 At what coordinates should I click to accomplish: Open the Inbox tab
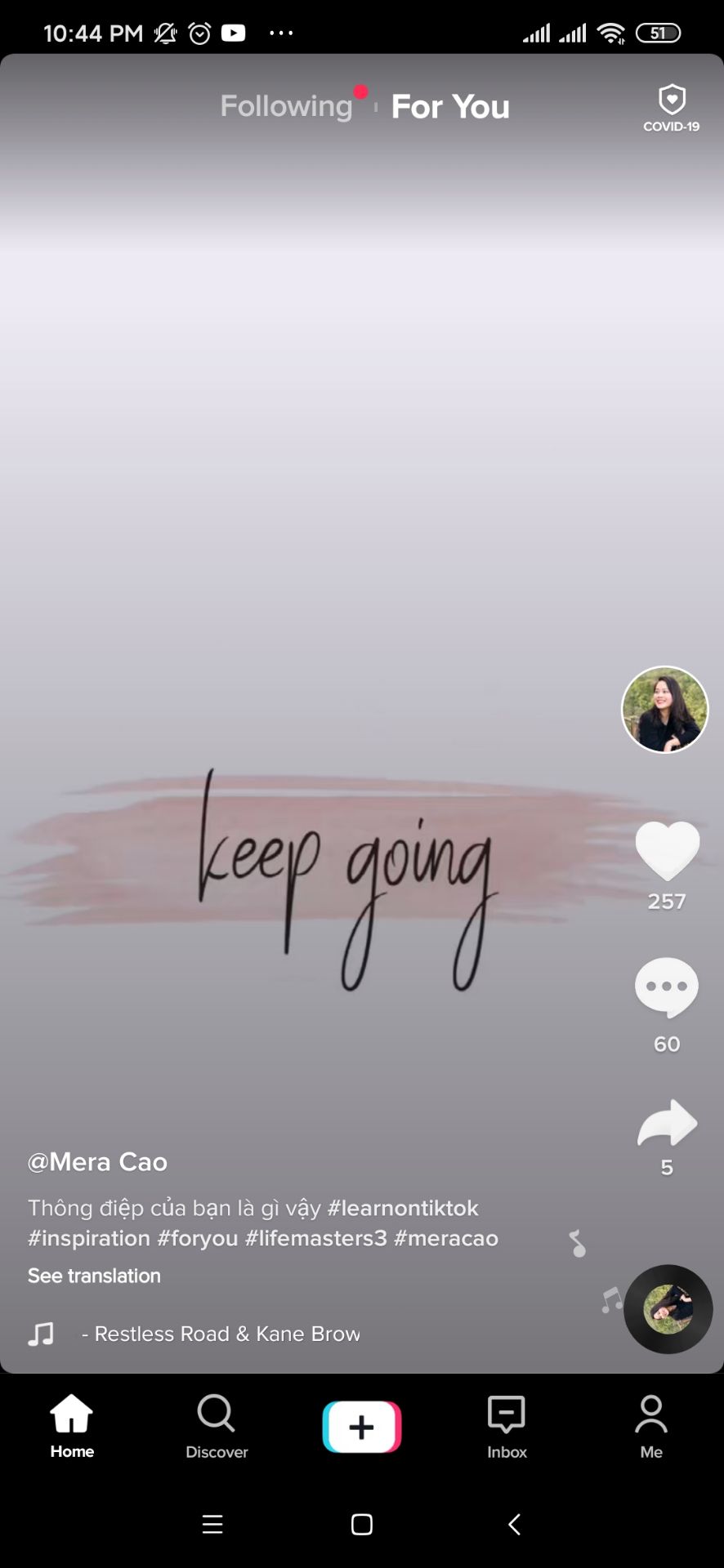coord(507,1426)
